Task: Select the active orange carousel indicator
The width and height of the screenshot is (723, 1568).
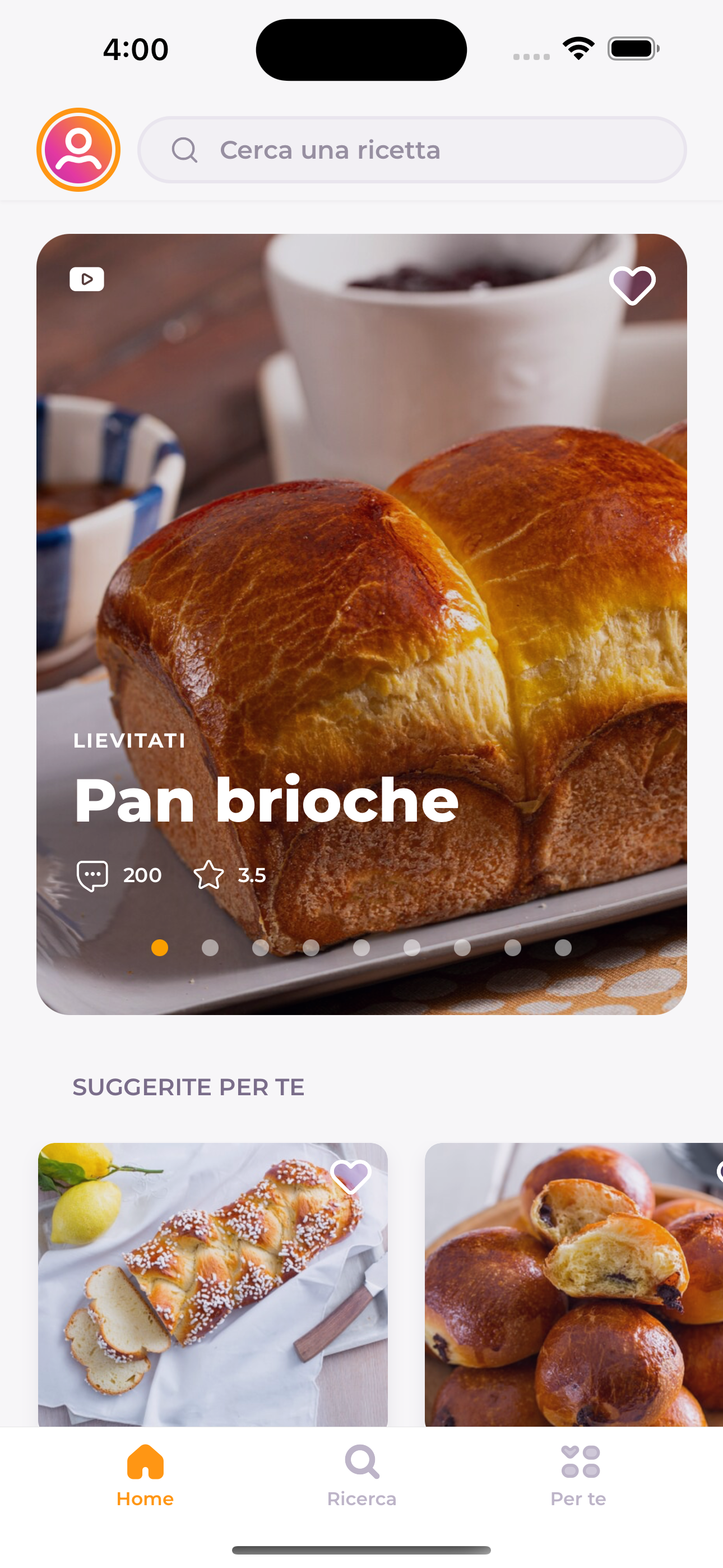Action: click(x=160, y=948)
